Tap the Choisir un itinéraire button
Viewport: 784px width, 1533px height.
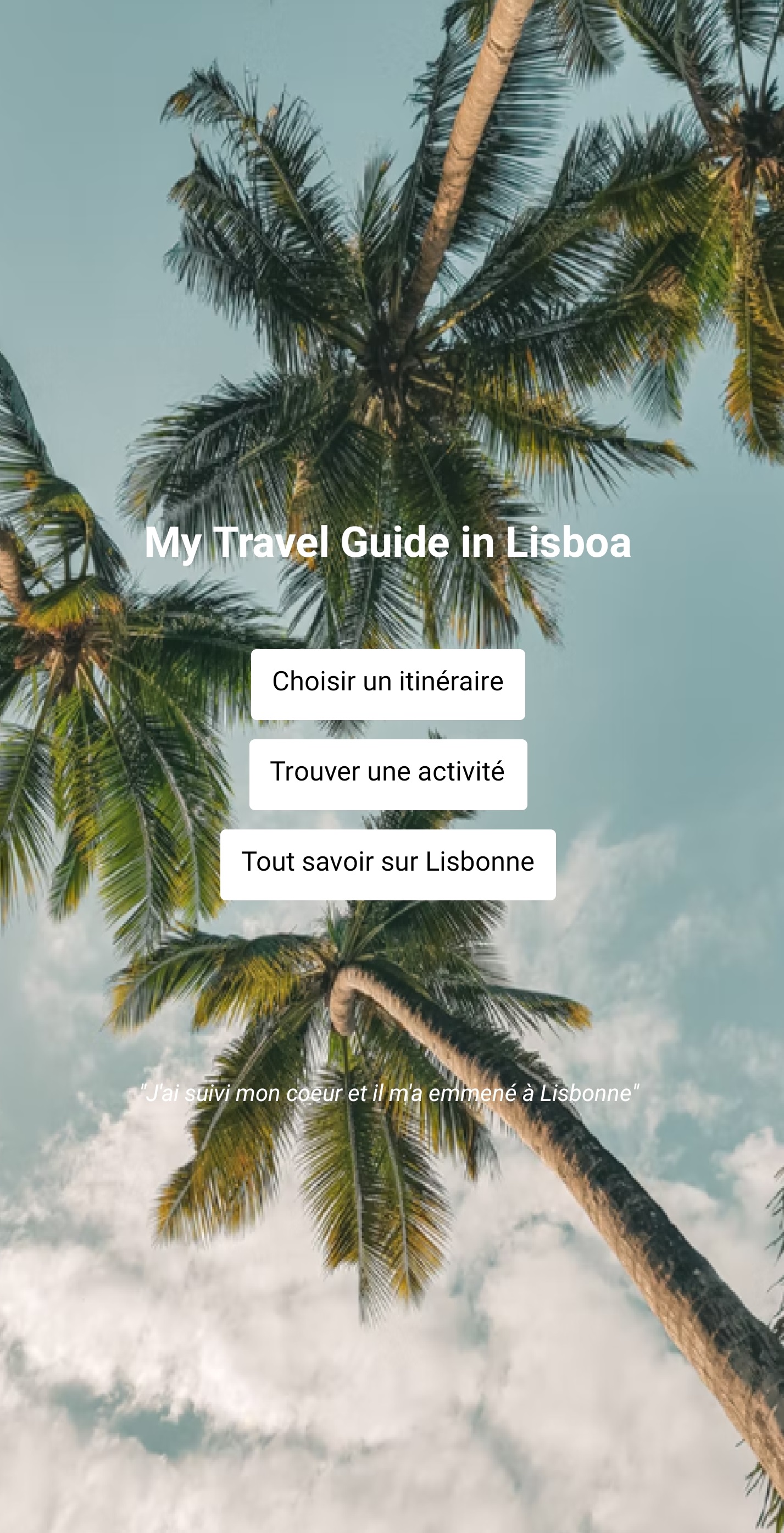[x=388, y=684]
